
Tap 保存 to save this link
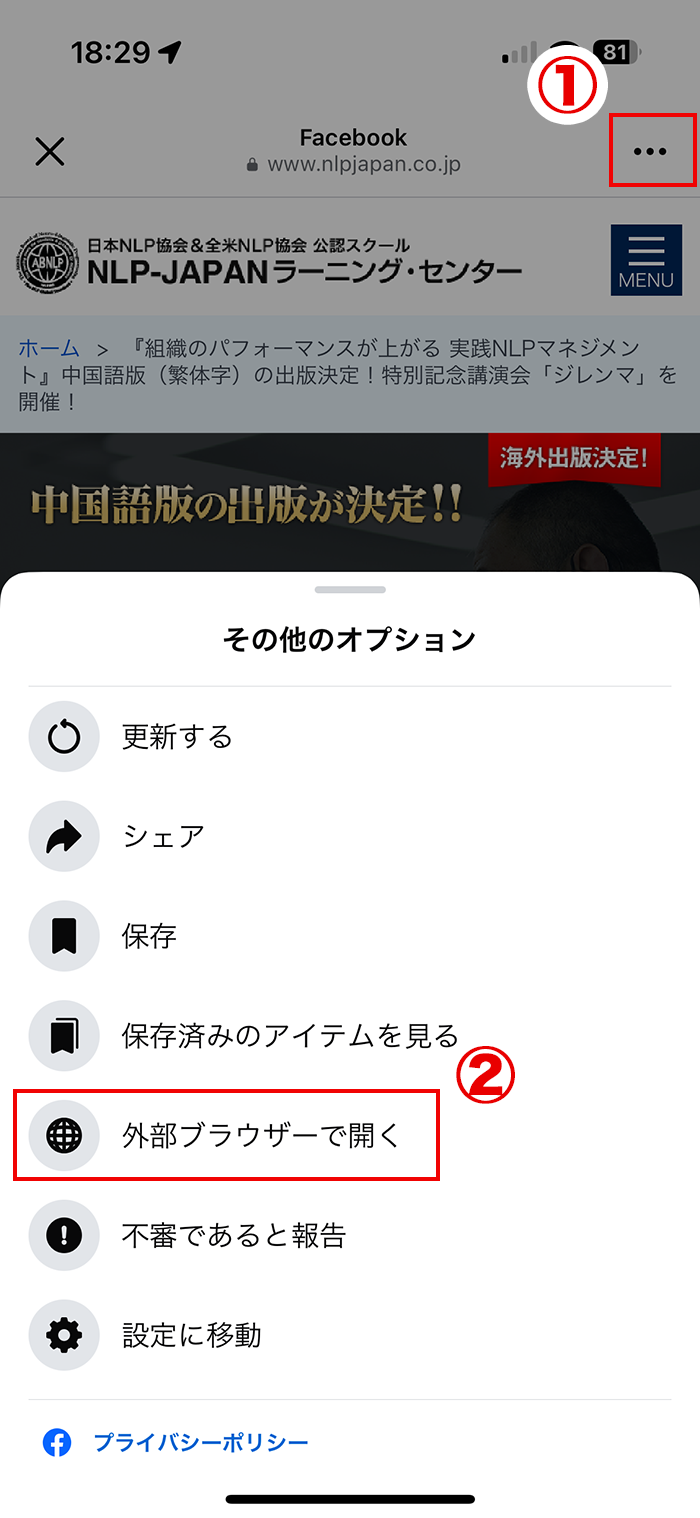[350, 936]
